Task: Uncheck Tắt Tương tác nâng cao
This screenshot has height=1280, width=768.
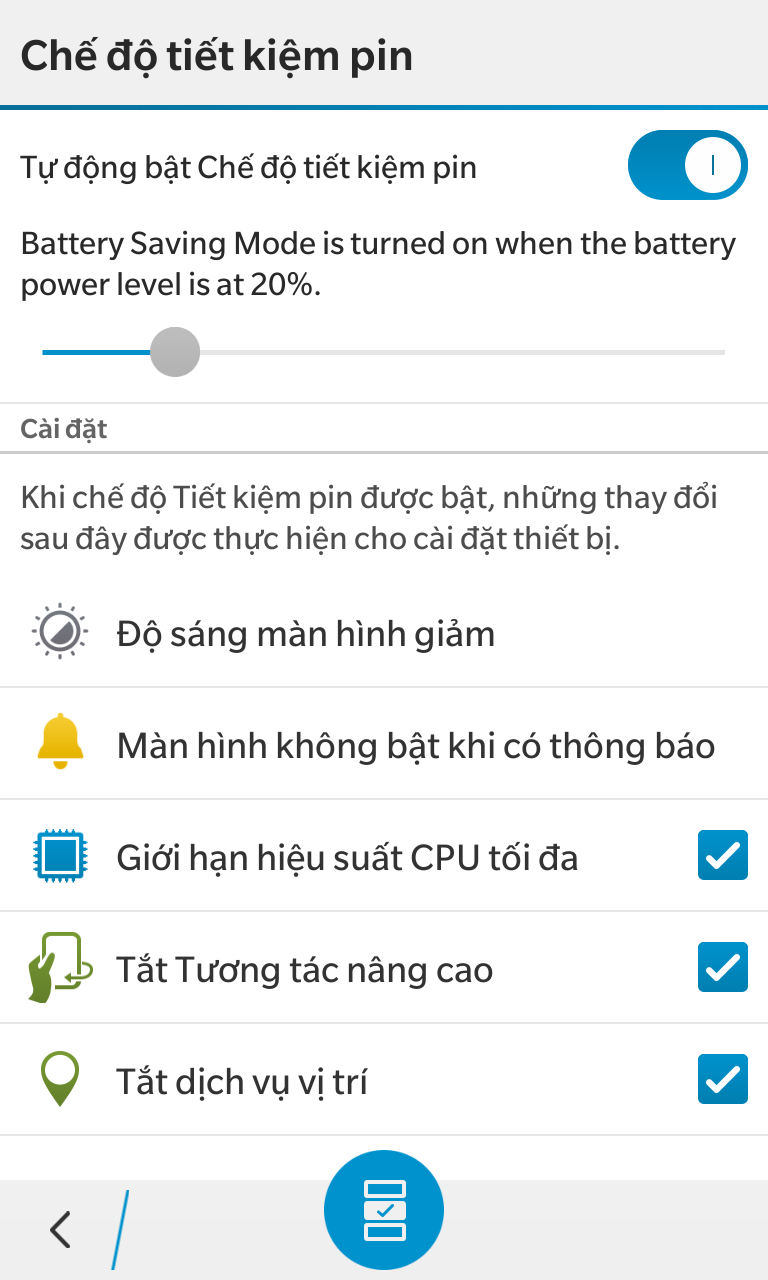Action: coord(722,967)
